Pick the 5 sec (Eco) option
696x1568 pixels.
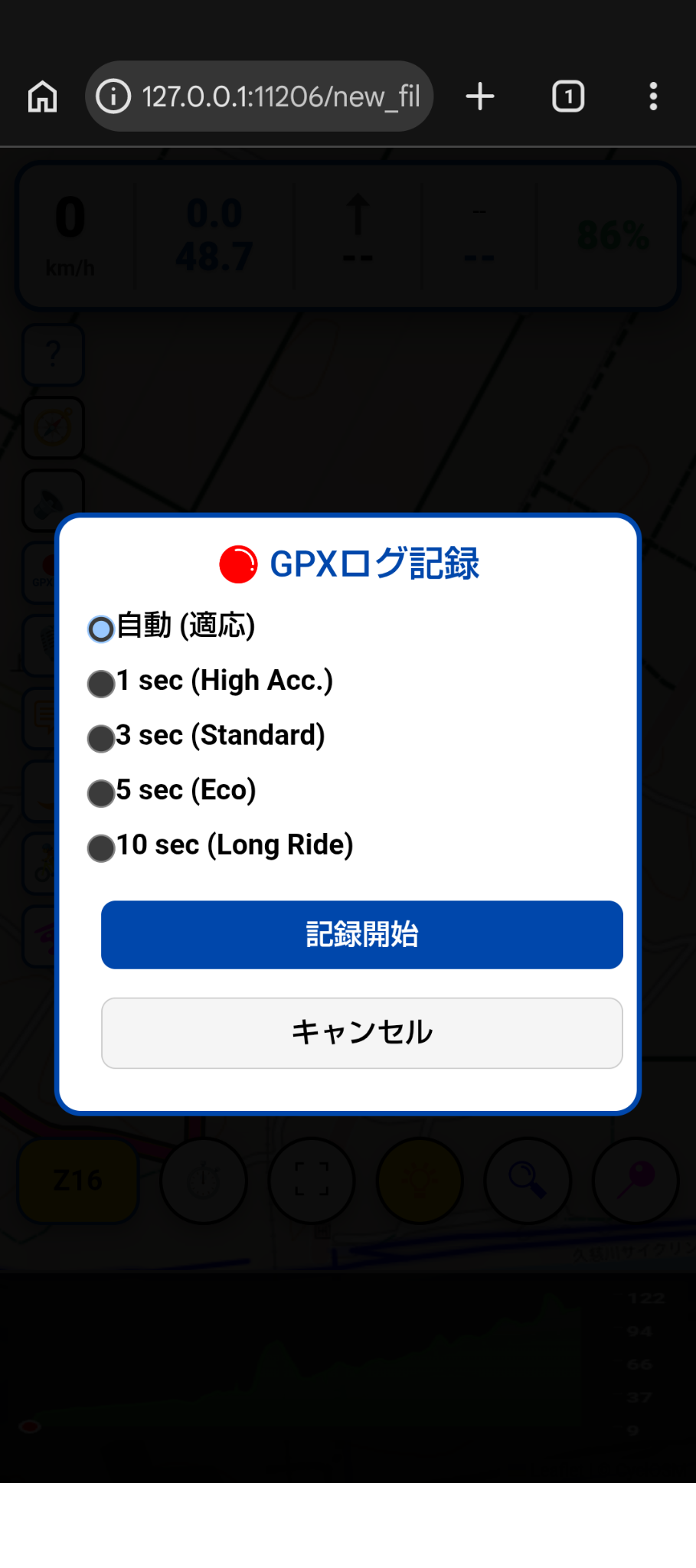101,793
